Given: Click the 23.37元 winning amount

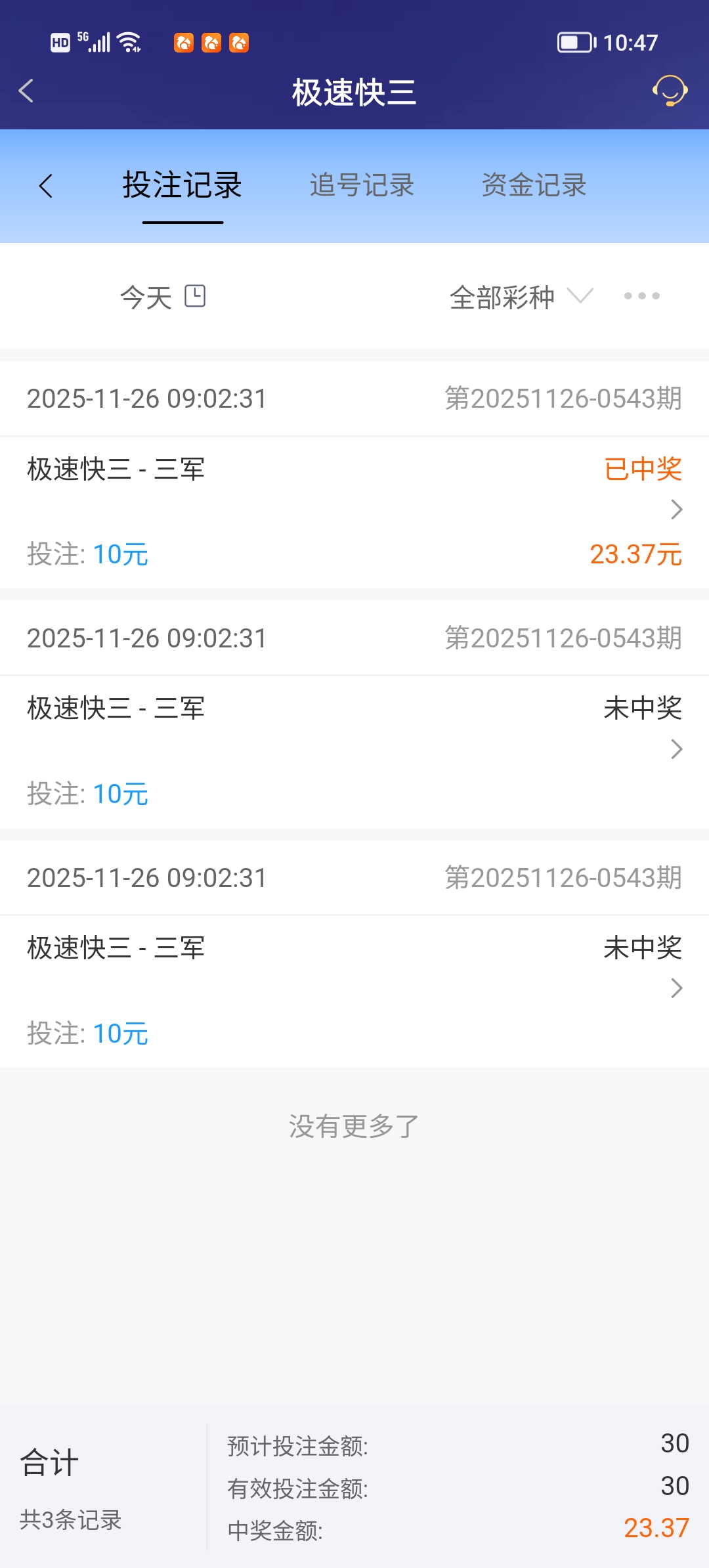Looking at the screenshot, I should coord(636,555).
